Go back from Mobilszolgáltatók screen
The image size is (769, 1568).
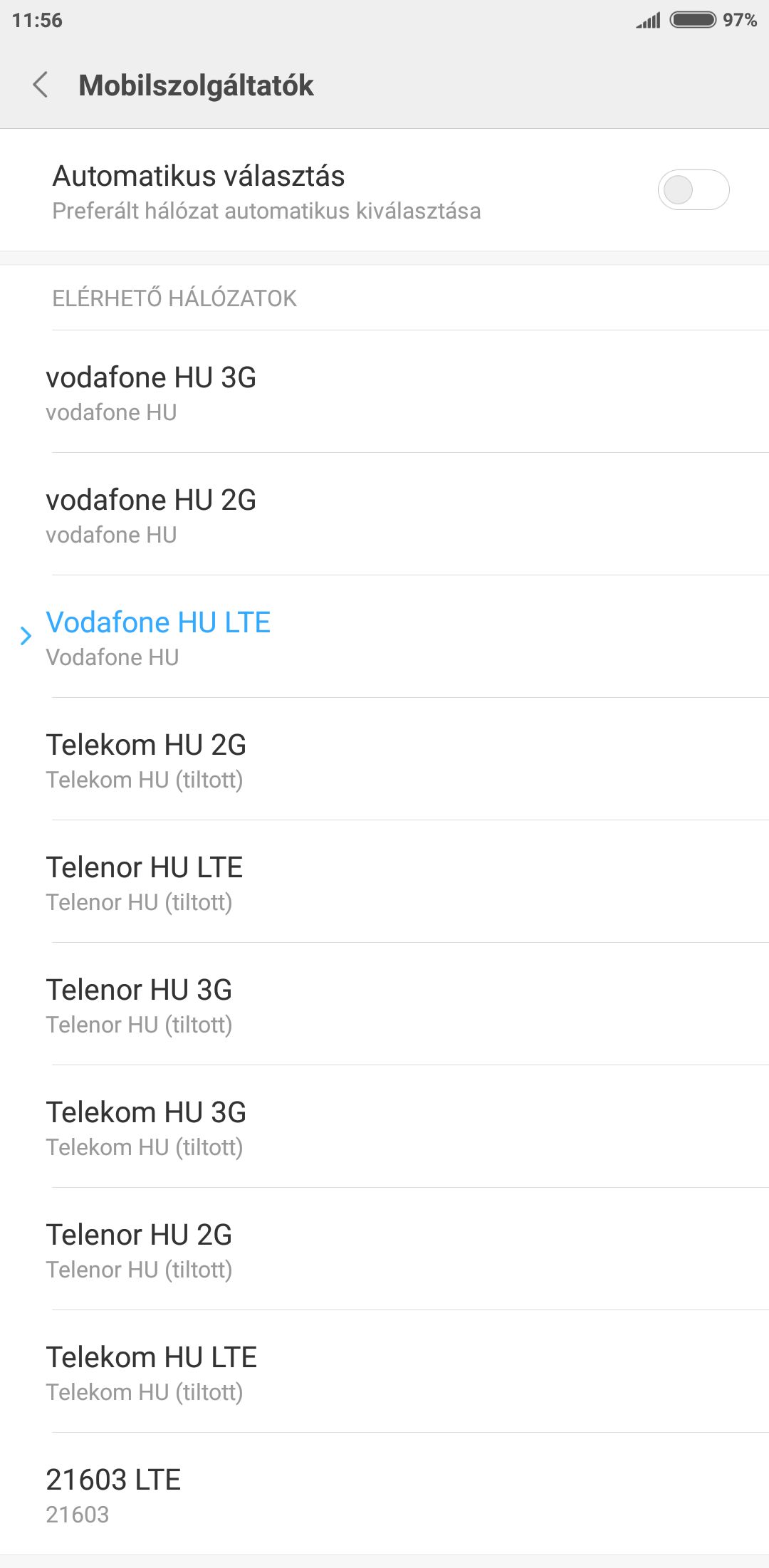pos(41,85)
